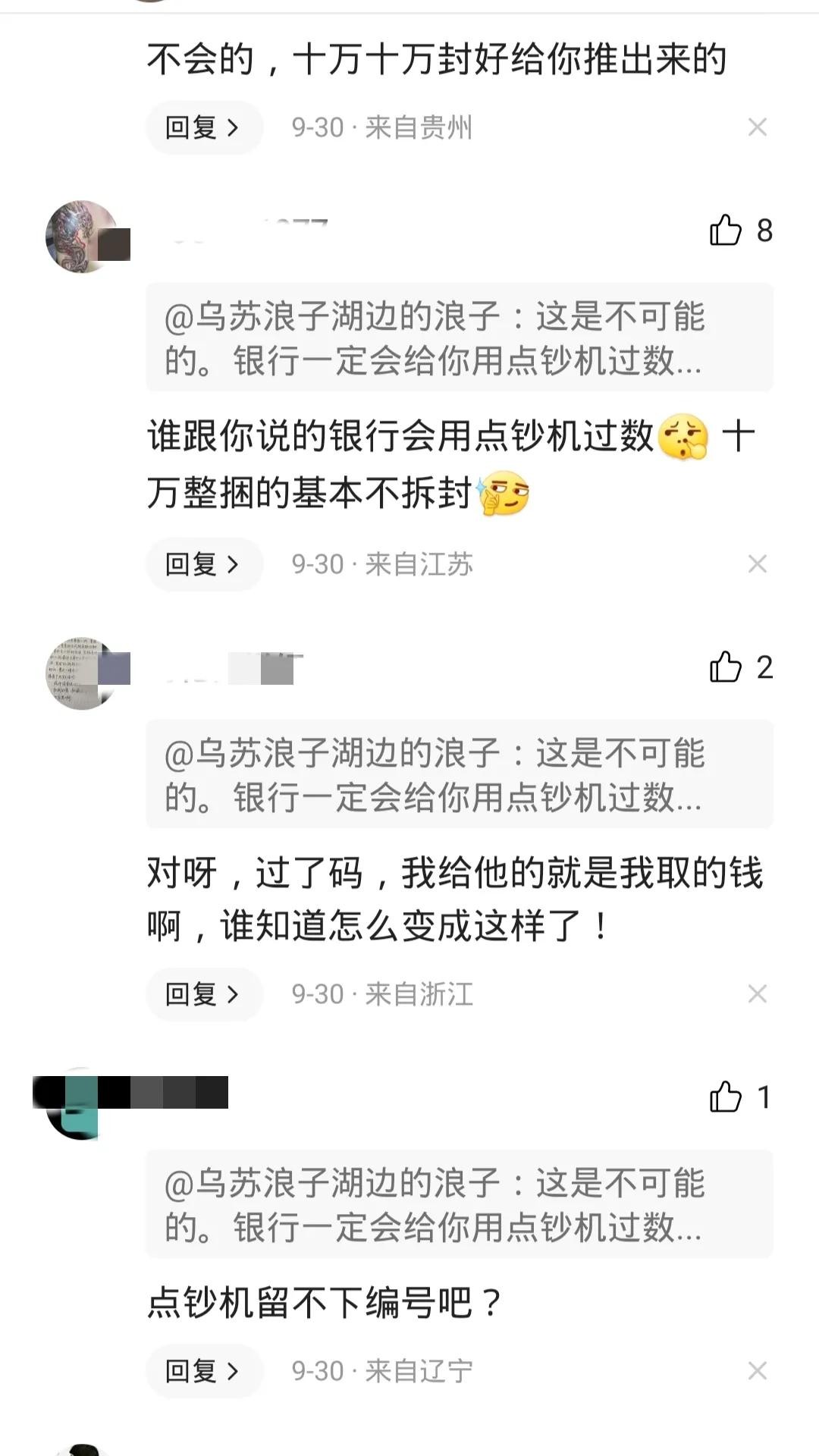Reply to the comment from 浙江
Screen dimensions: 819x1456
coord(203,994)
